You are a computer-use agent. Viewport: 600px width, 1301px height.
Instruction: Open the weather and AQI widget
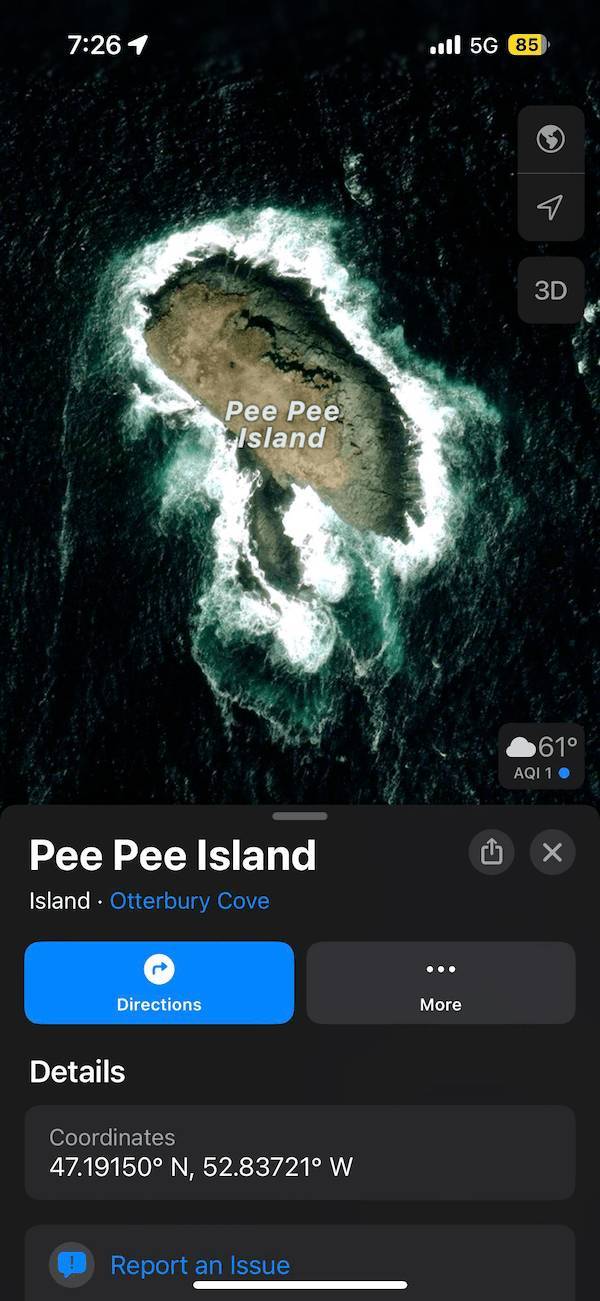pos(541,757)
